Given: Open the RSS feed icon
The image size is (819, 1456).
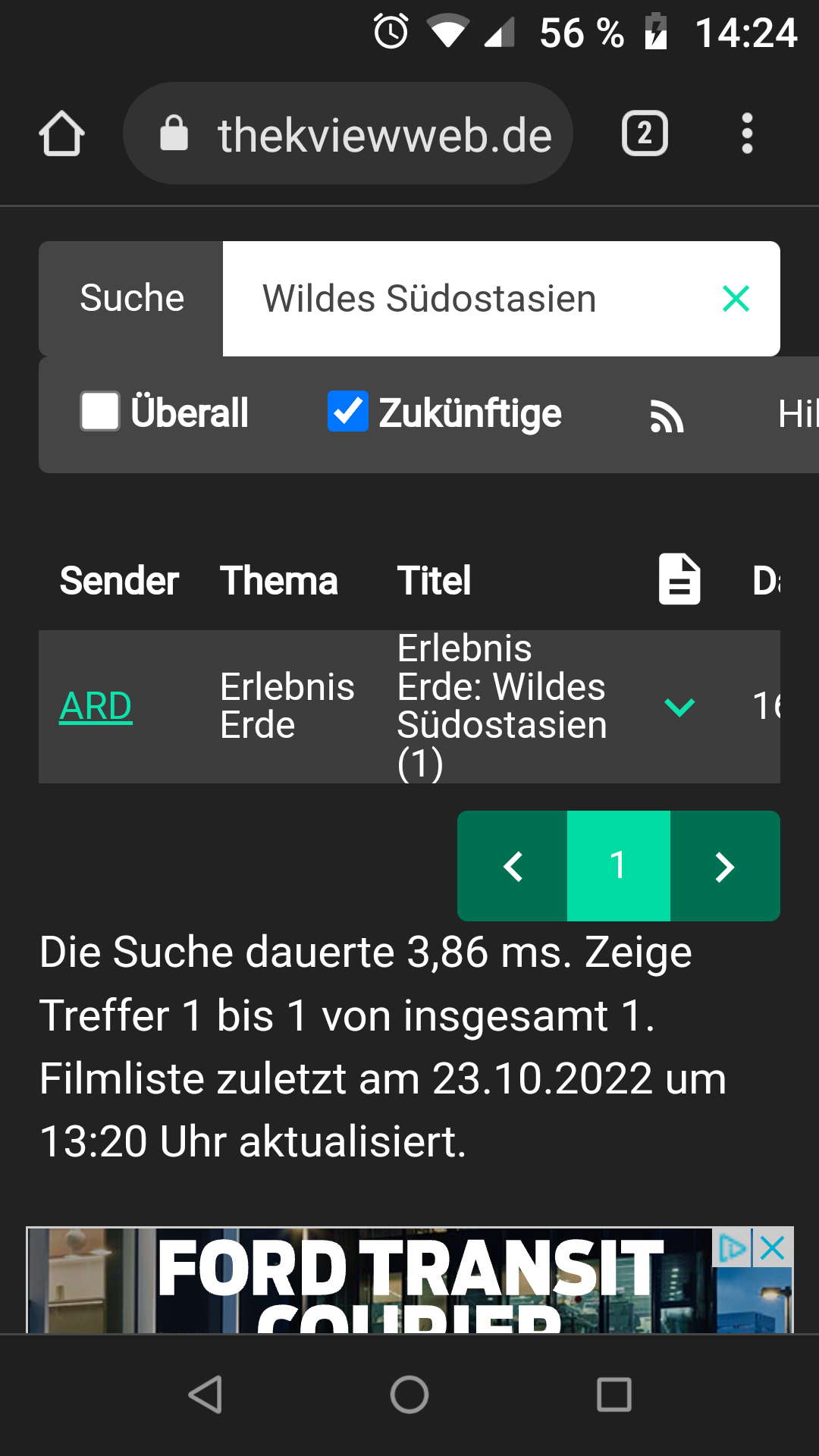Looking at the screenshot, I should (x=667, y=416).
